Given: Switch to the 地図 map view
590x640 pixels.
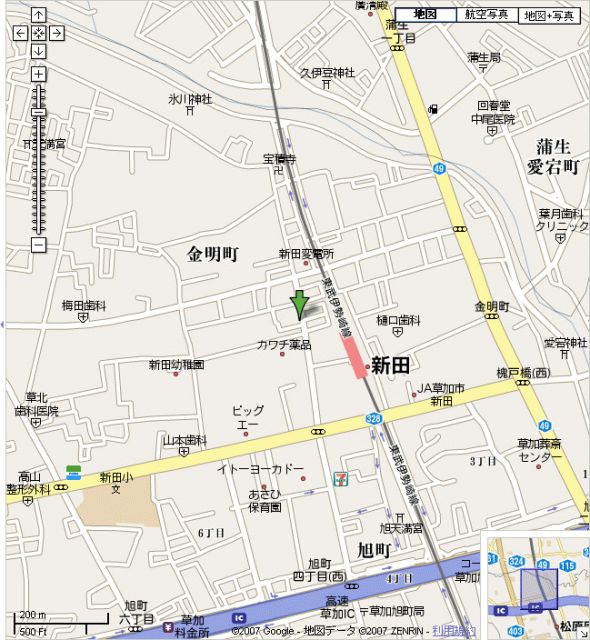Looking at the screenshot, I should (x=425, y=15).
